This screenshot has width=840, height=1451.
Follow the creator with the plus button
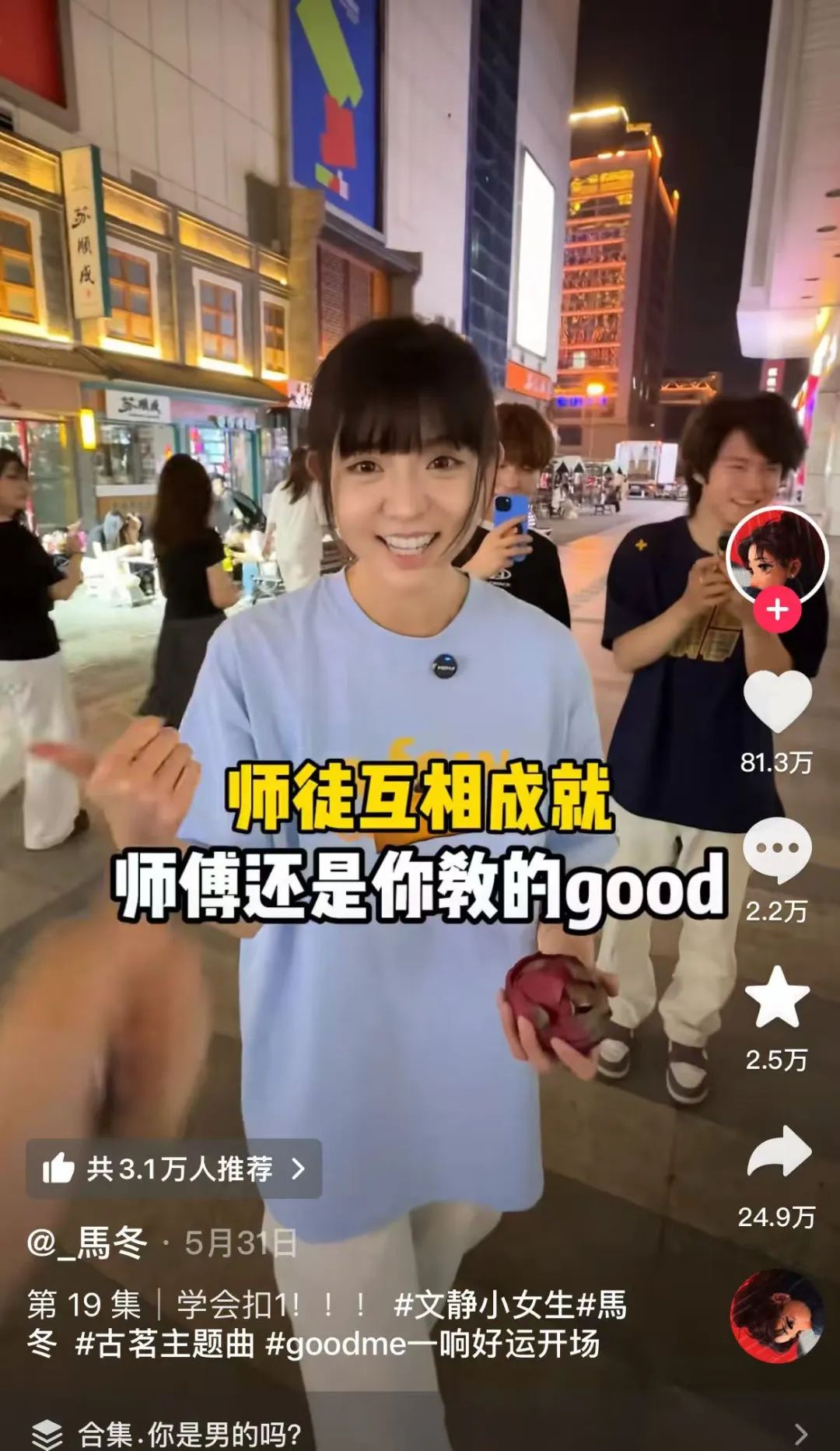point(777,611)
